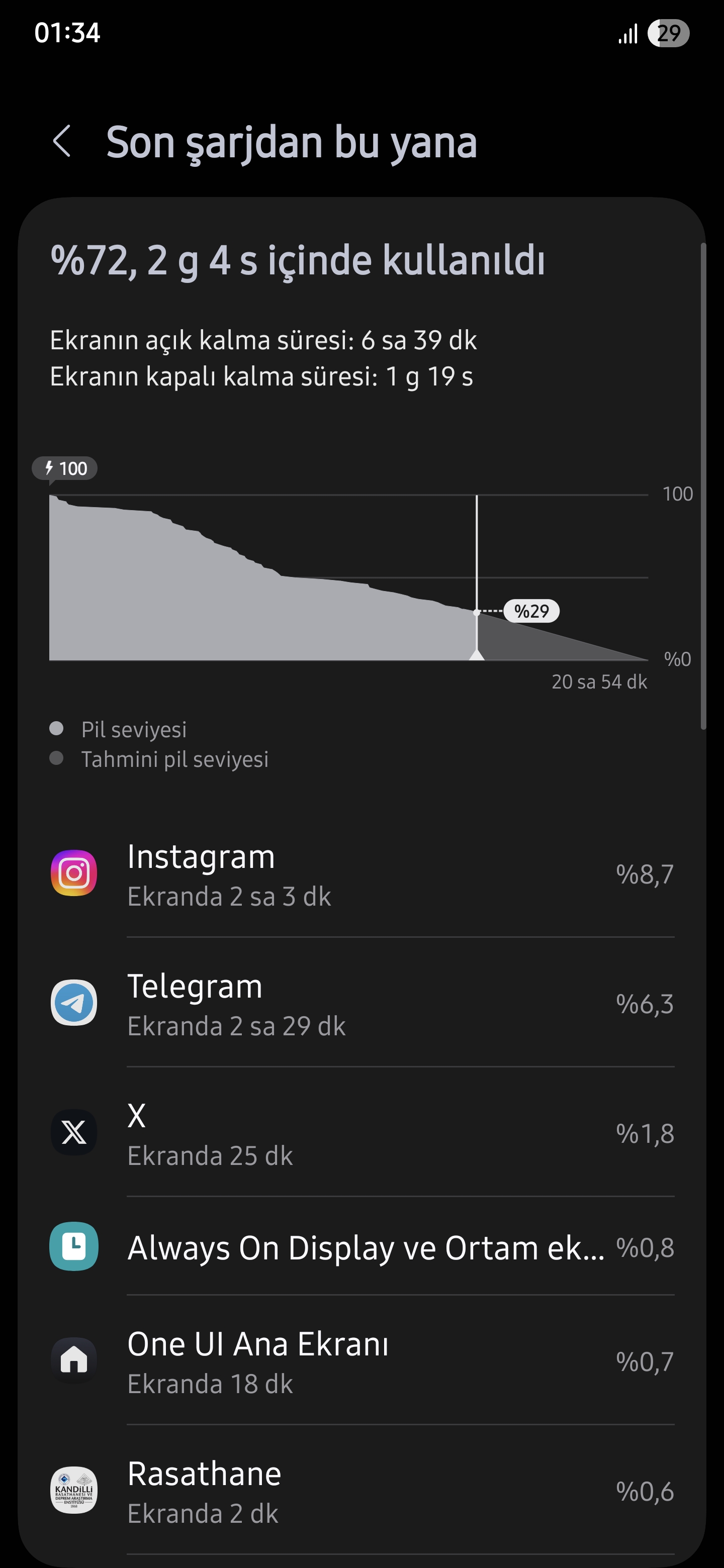Open Telegram battery usage details

361,1003
